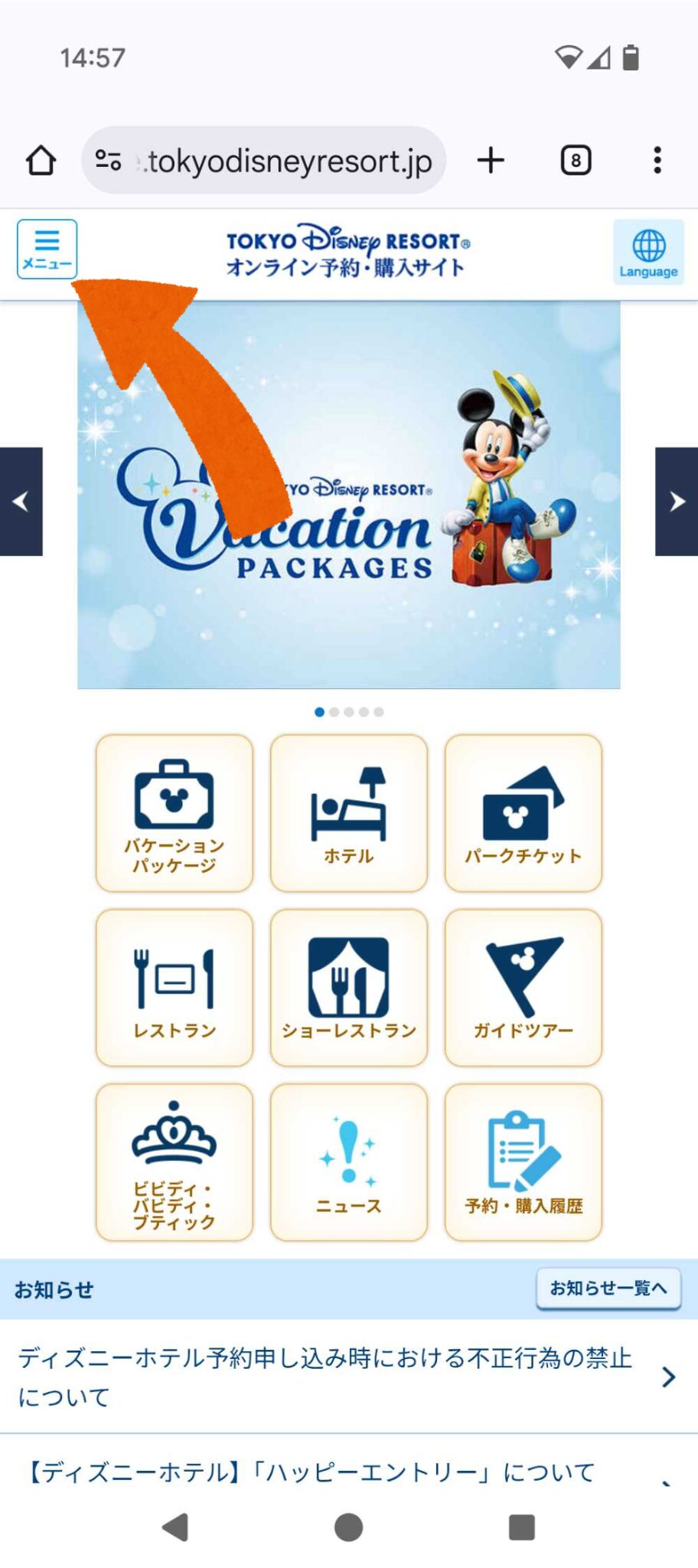View the ニュース tile
Image resolution: width=698 pixels, height=1568 pixels.
(349, 1162)
